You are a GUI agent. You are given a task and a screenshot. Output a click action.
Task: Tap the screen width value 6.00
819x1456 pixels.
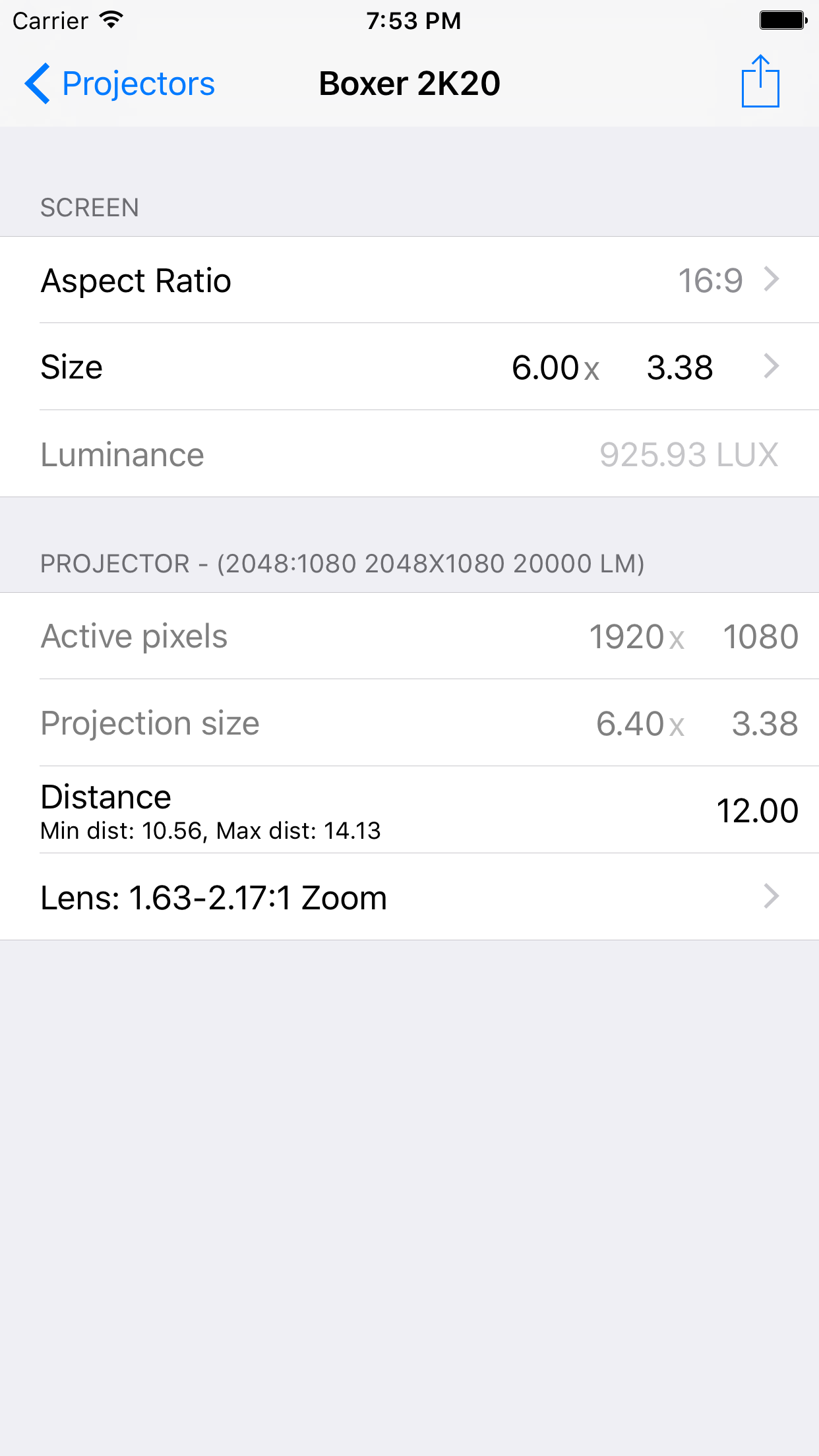click(545, 367)
